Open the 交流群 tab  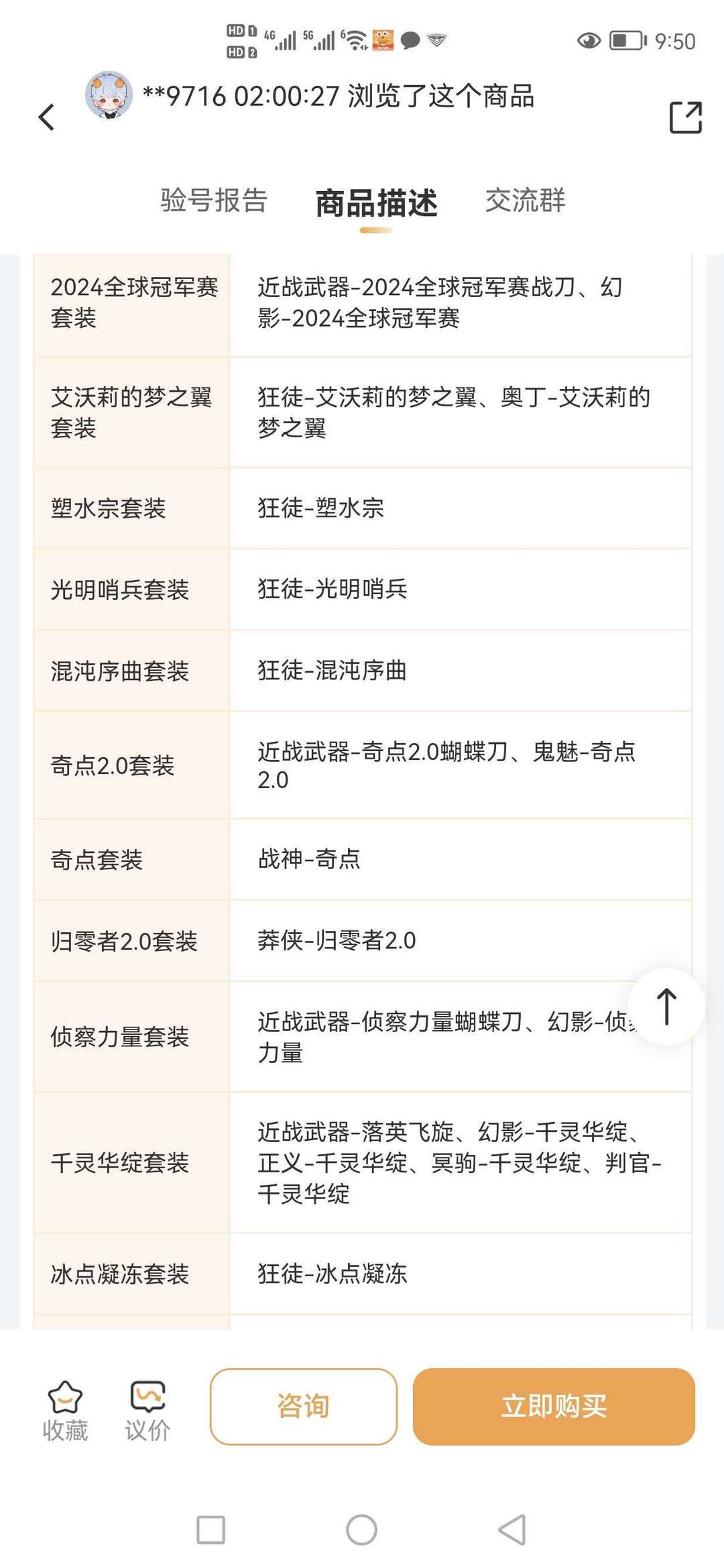click(x=526, y=201)
